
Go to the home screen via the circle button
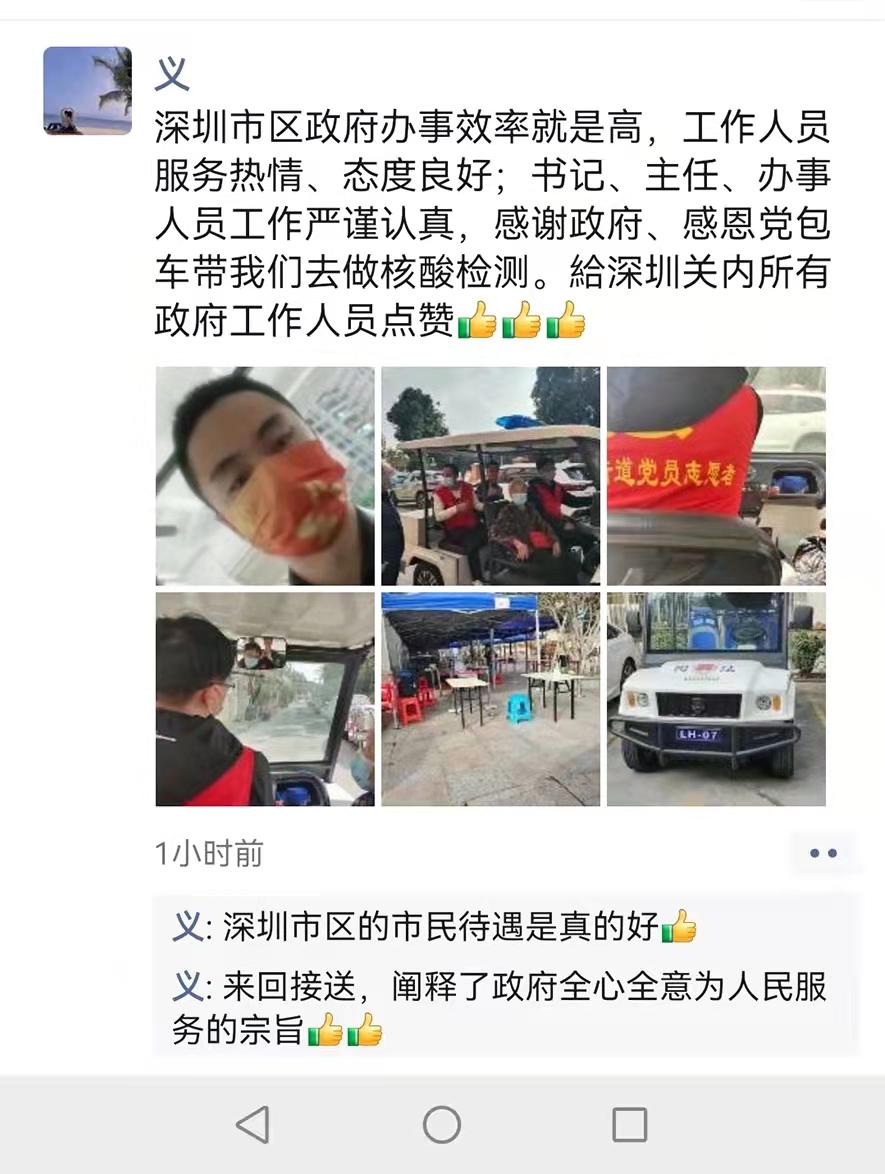[x=442, y=1125]
